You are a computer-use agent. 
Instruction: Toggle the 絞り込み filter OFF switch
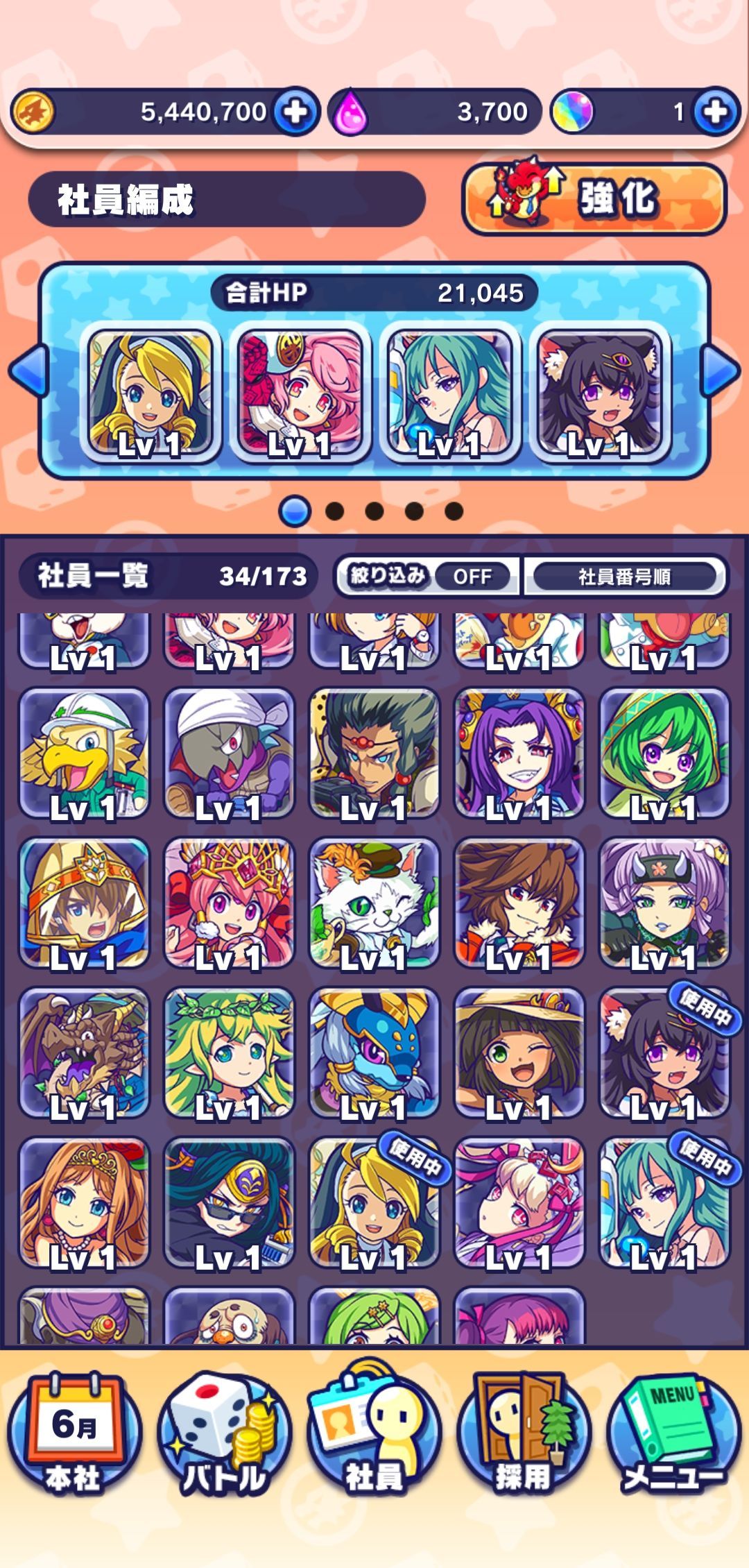coord(472,575)
